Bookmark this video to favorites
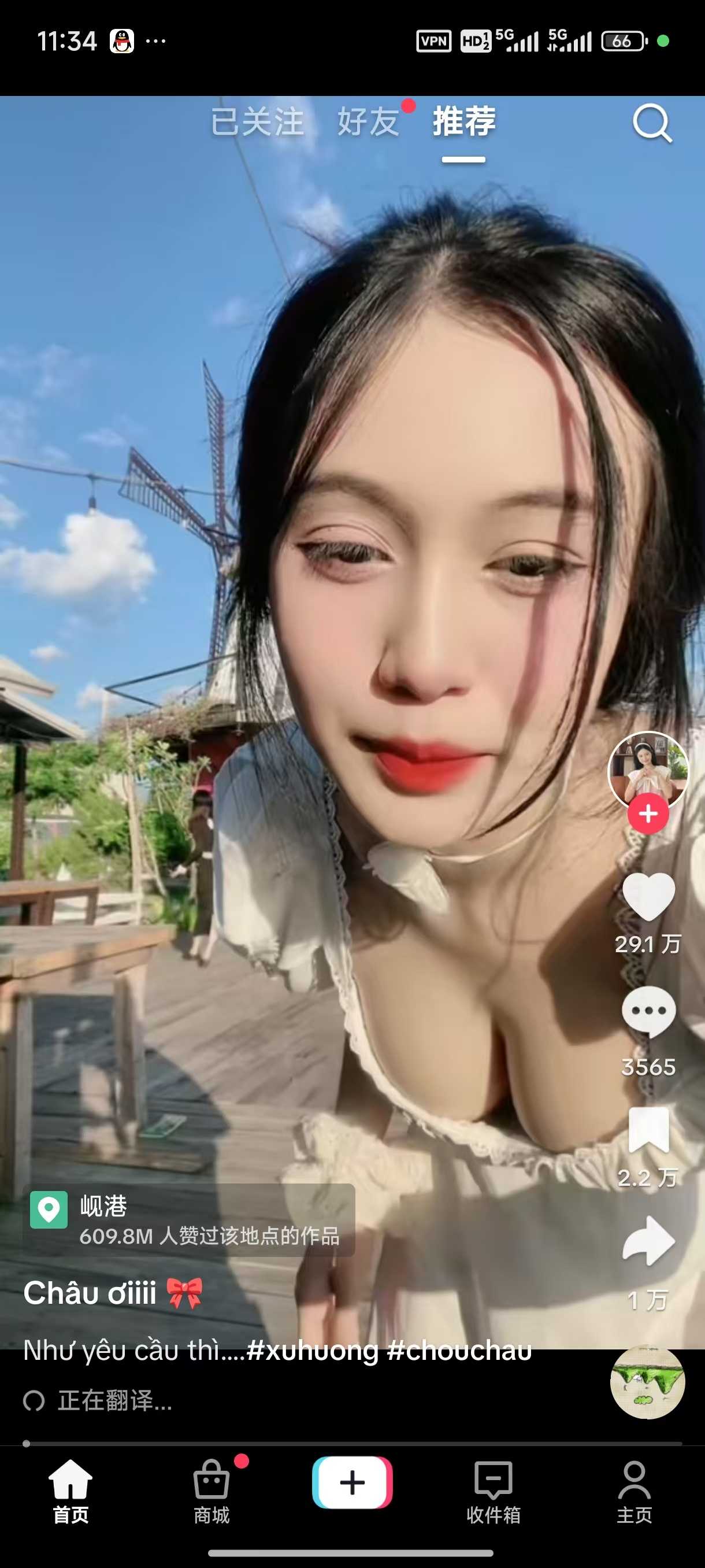The width and height of the screenshot is (705, 1568). (648, 1130)
